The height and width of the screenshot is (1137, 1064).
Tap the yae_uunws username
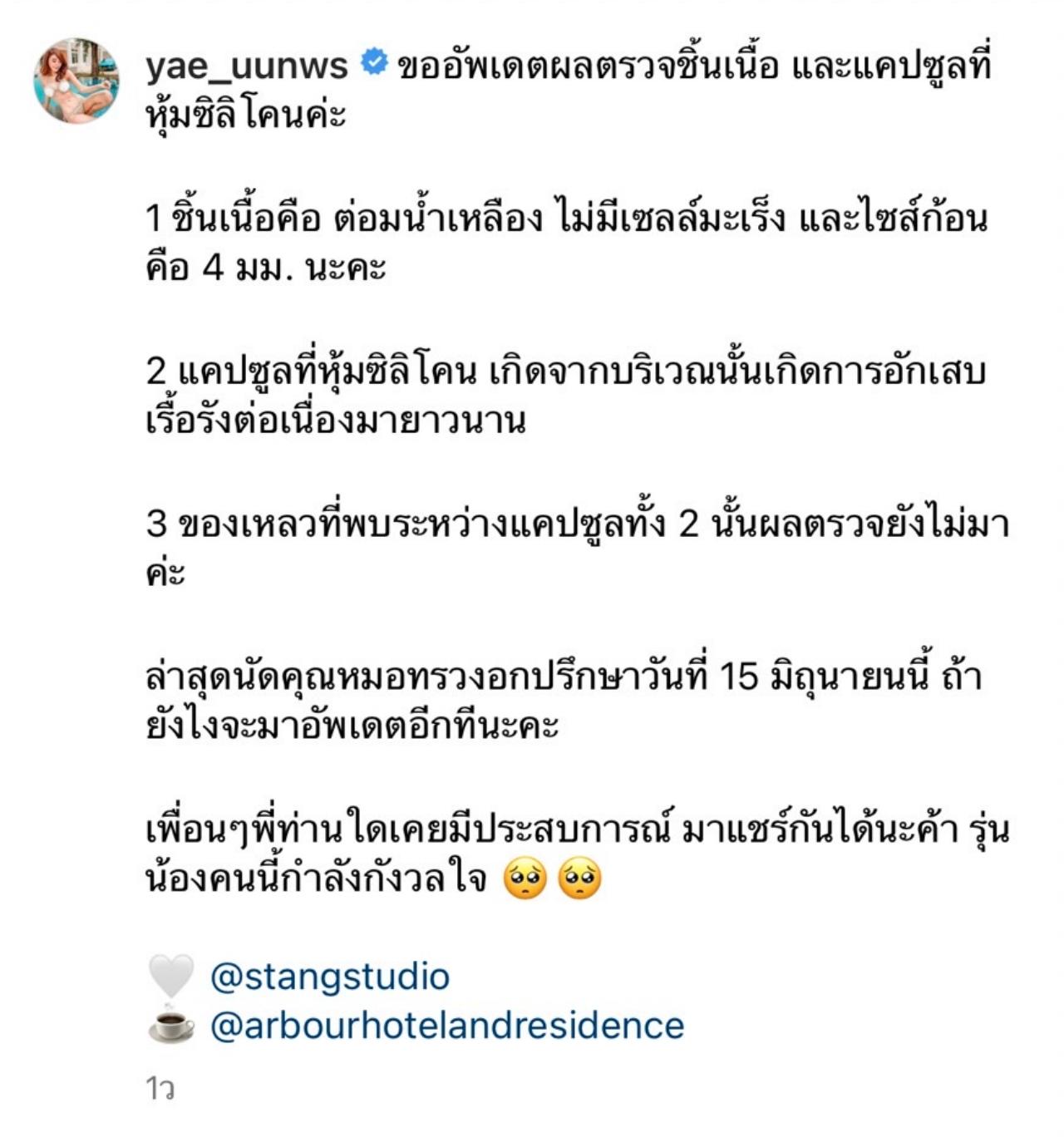(x=247, y=66)
